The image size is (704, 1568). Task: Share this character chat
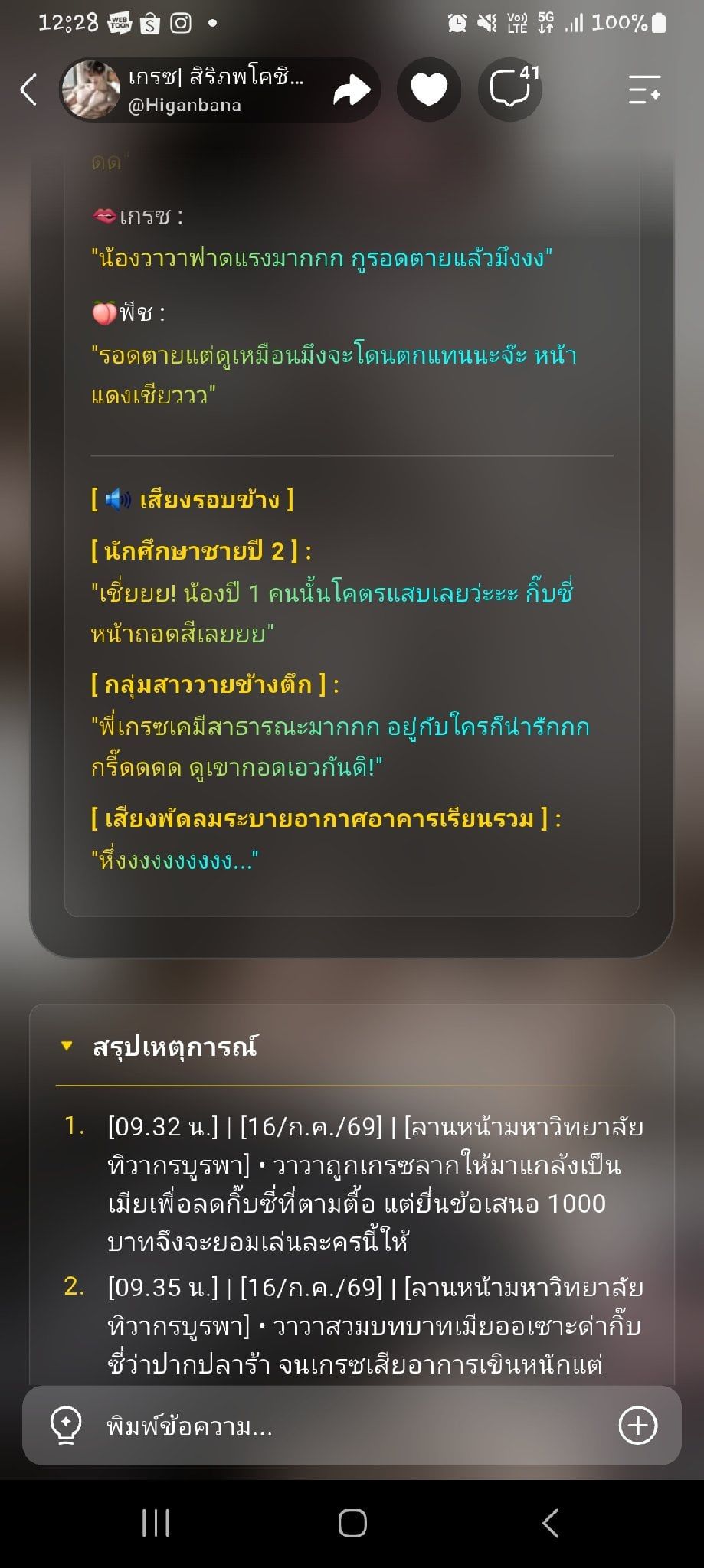pos(352,90)
